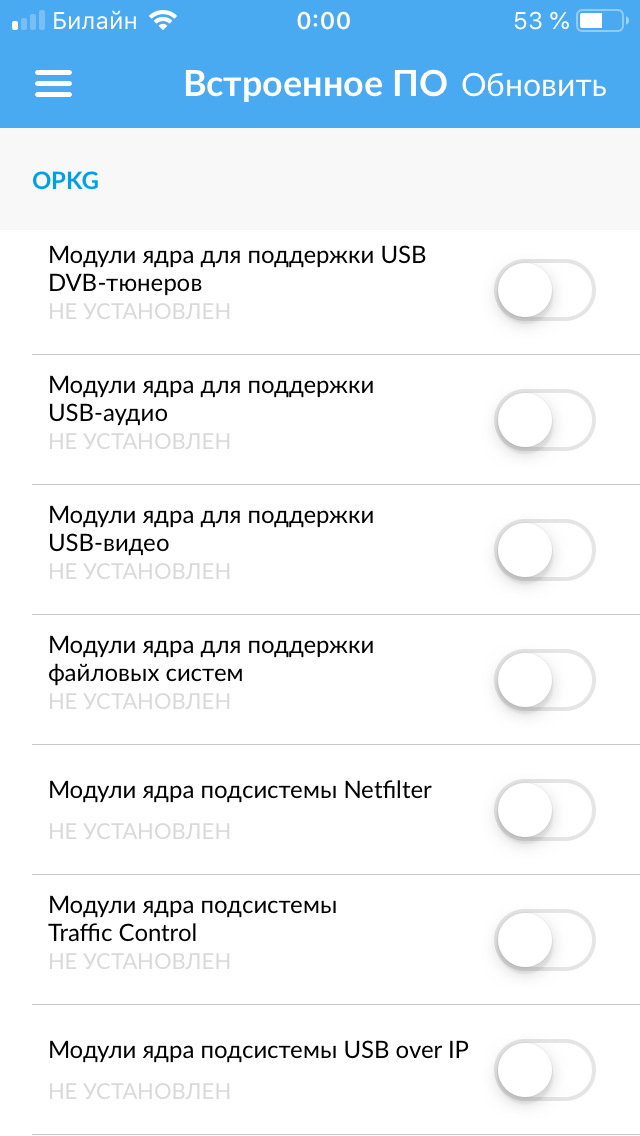Switch on Traffic Control subsystem modules

[545, 940]
